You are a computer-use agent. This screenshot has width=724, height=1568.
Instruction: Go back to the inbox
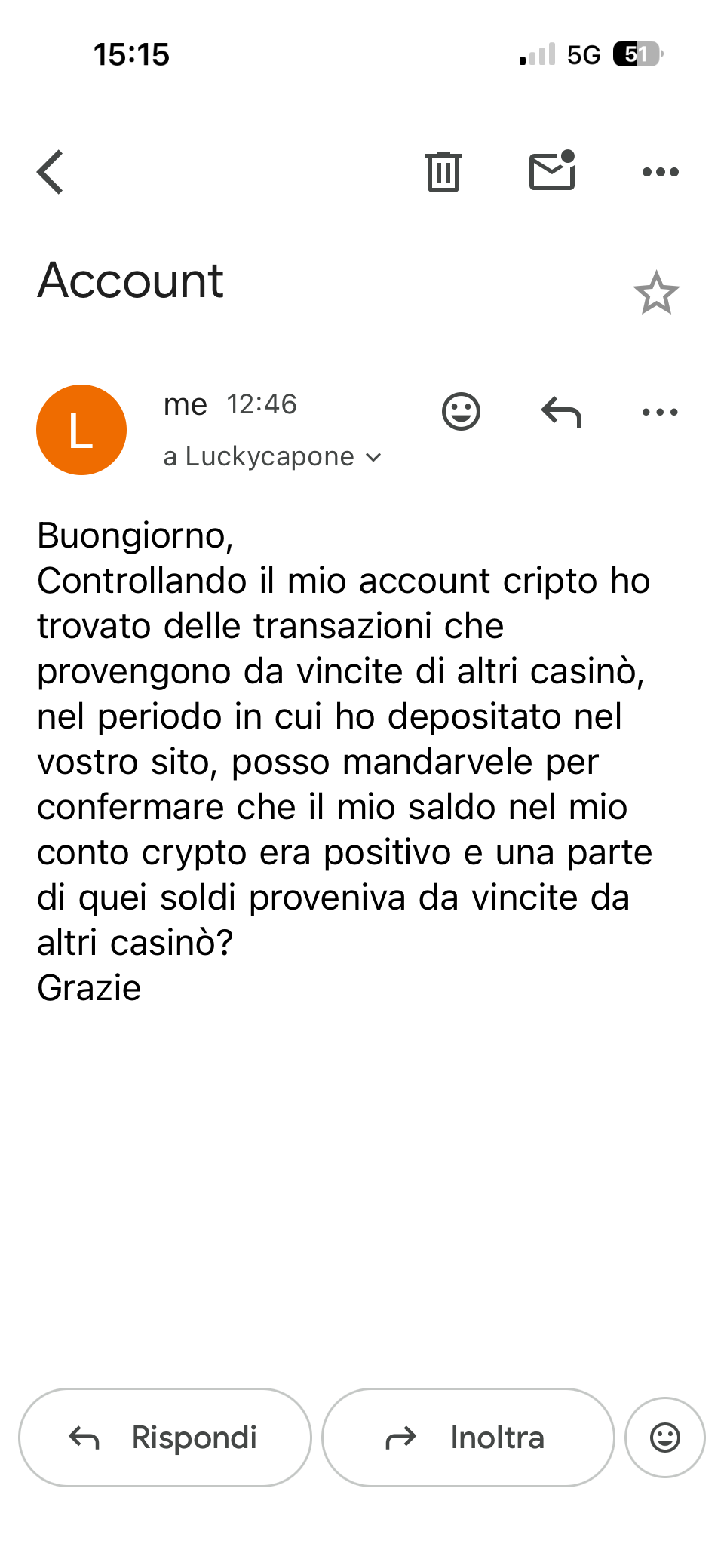click(51, 172)
